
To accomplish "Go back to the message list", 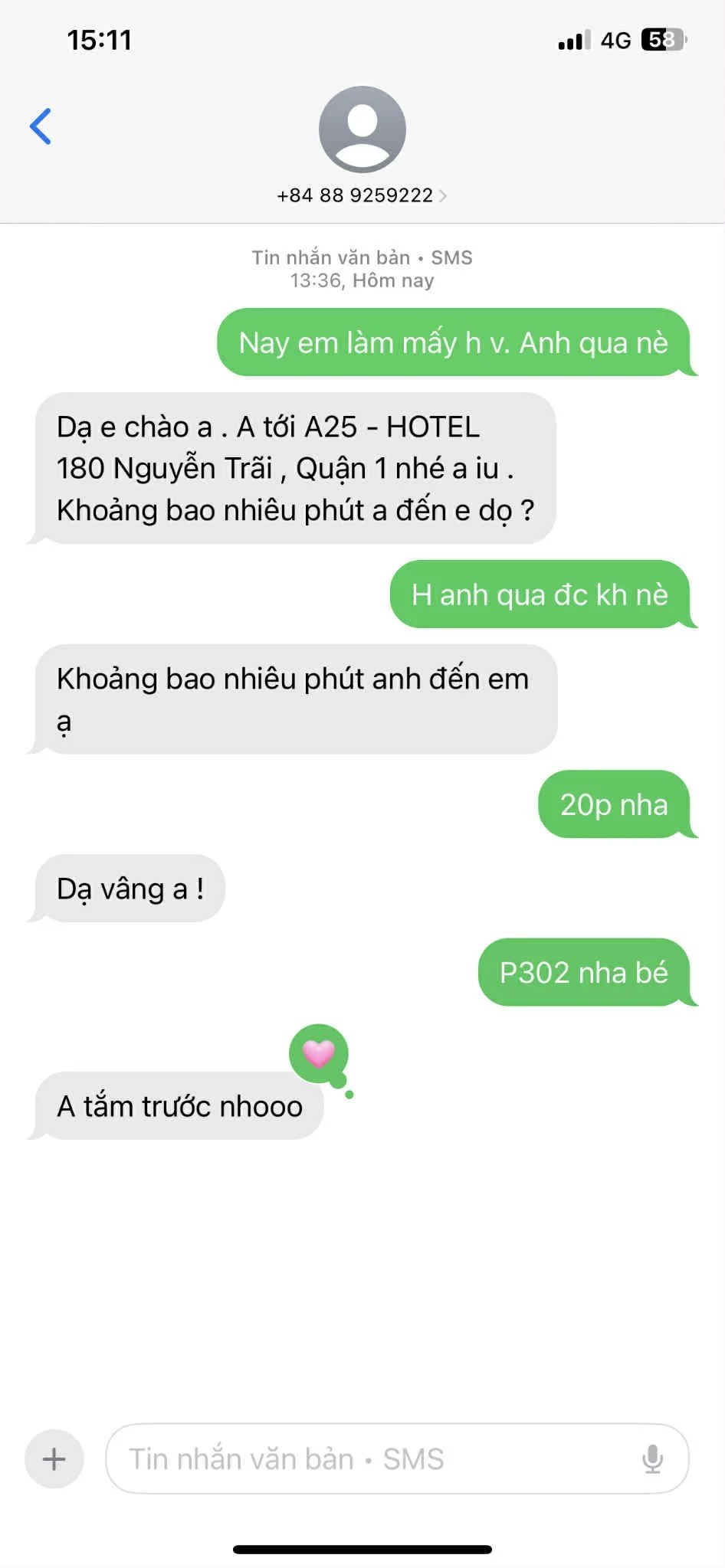I will tap(41, 126).
